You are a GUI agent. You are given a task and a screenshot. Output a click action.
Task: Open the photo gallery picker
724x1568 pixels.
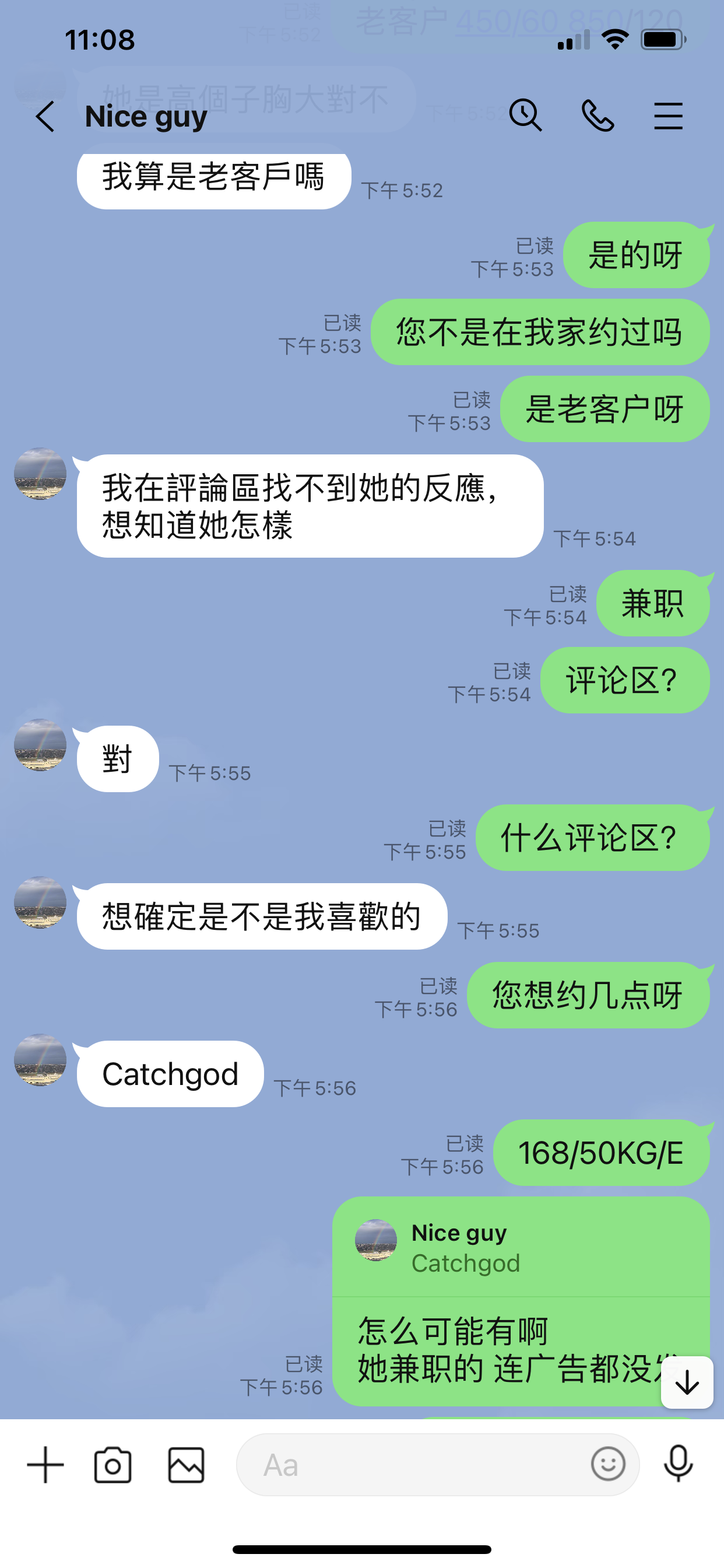pos(186,1465)
